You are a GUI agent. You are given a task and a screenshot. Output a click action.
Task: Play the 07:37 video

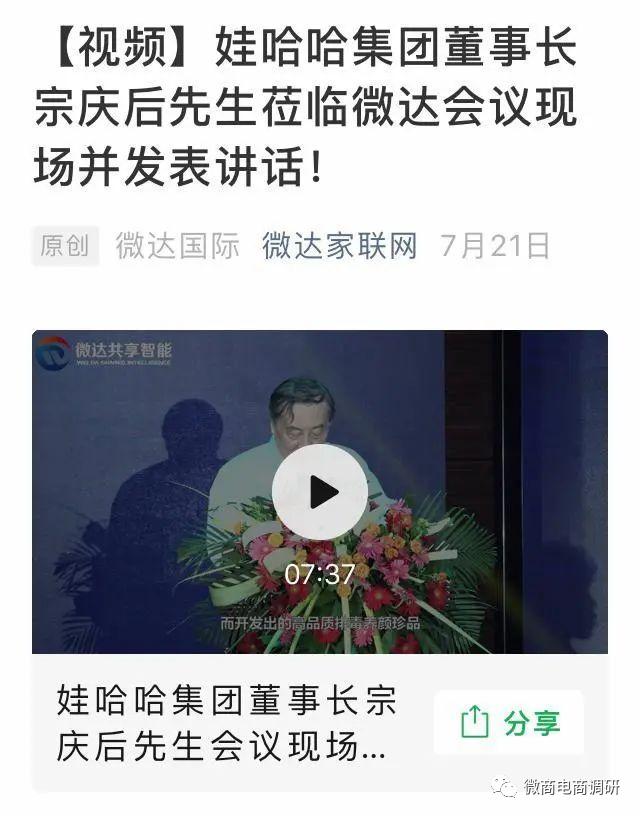(320, 491)
